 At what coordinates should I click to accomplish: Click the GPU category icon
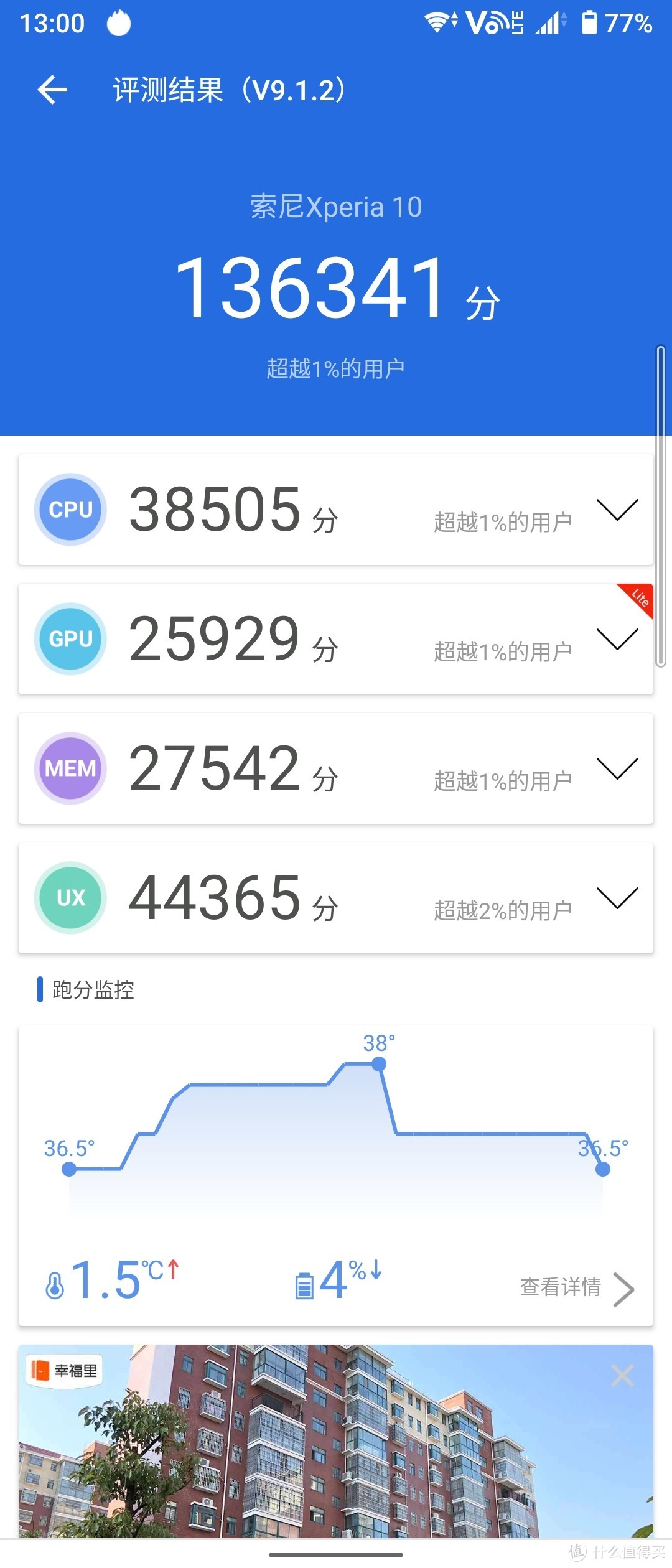tap(70, 639)
